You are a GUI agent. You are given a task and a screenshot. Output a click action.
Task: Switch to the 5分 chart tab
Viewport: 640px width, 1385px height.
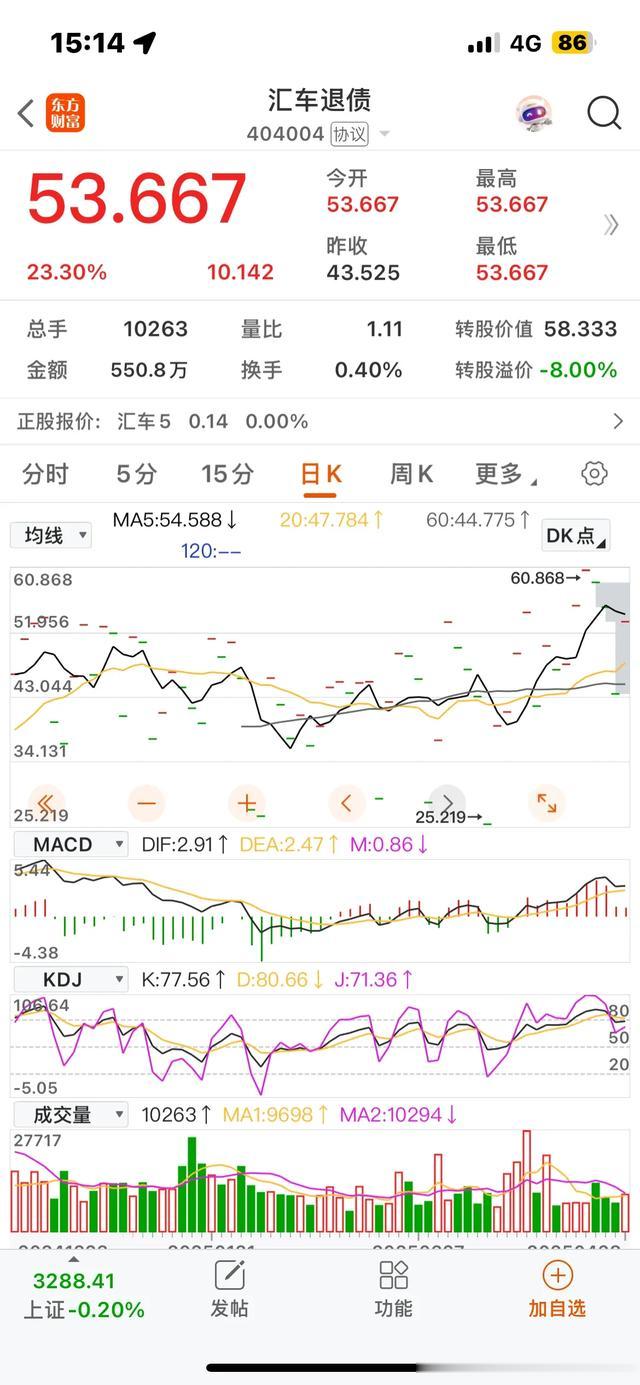point(136,474)
